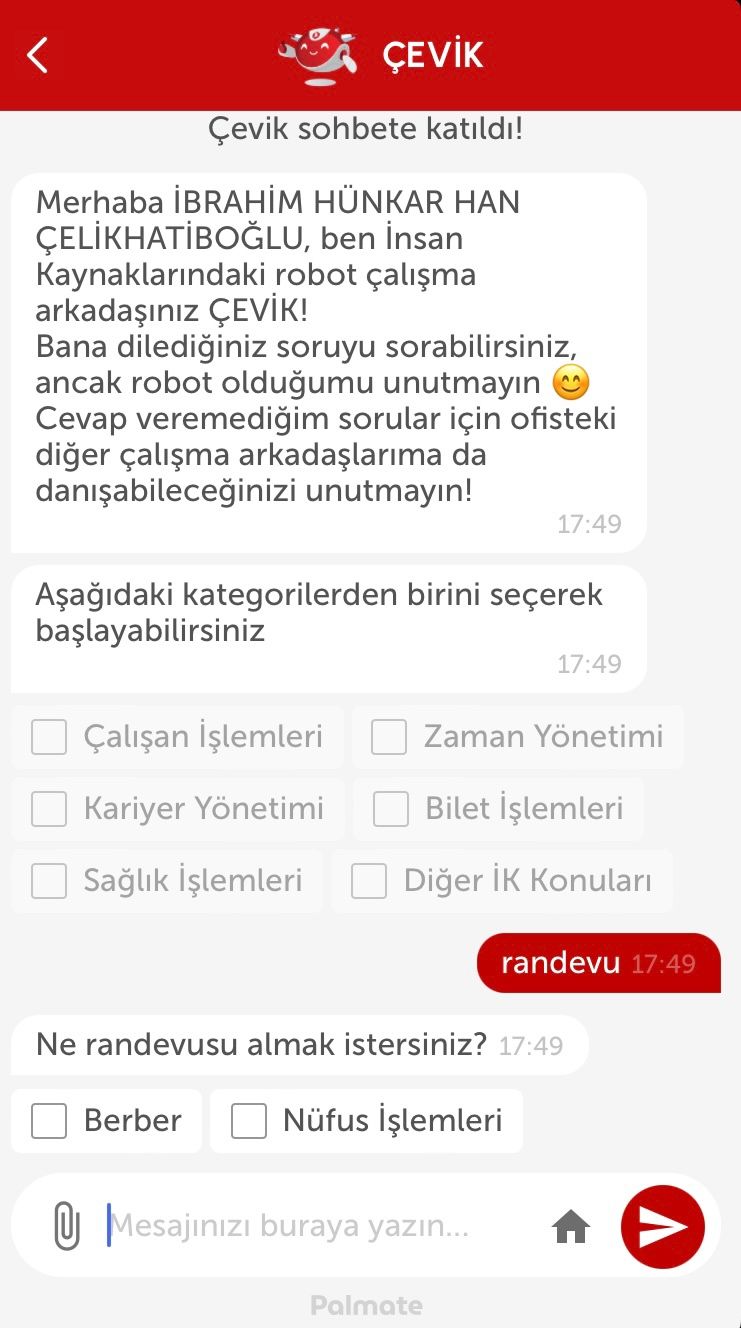Choose Nüfus İşlemleri appointment option
Screen dimensions: 741x1328
click(x=366, y=1121)
